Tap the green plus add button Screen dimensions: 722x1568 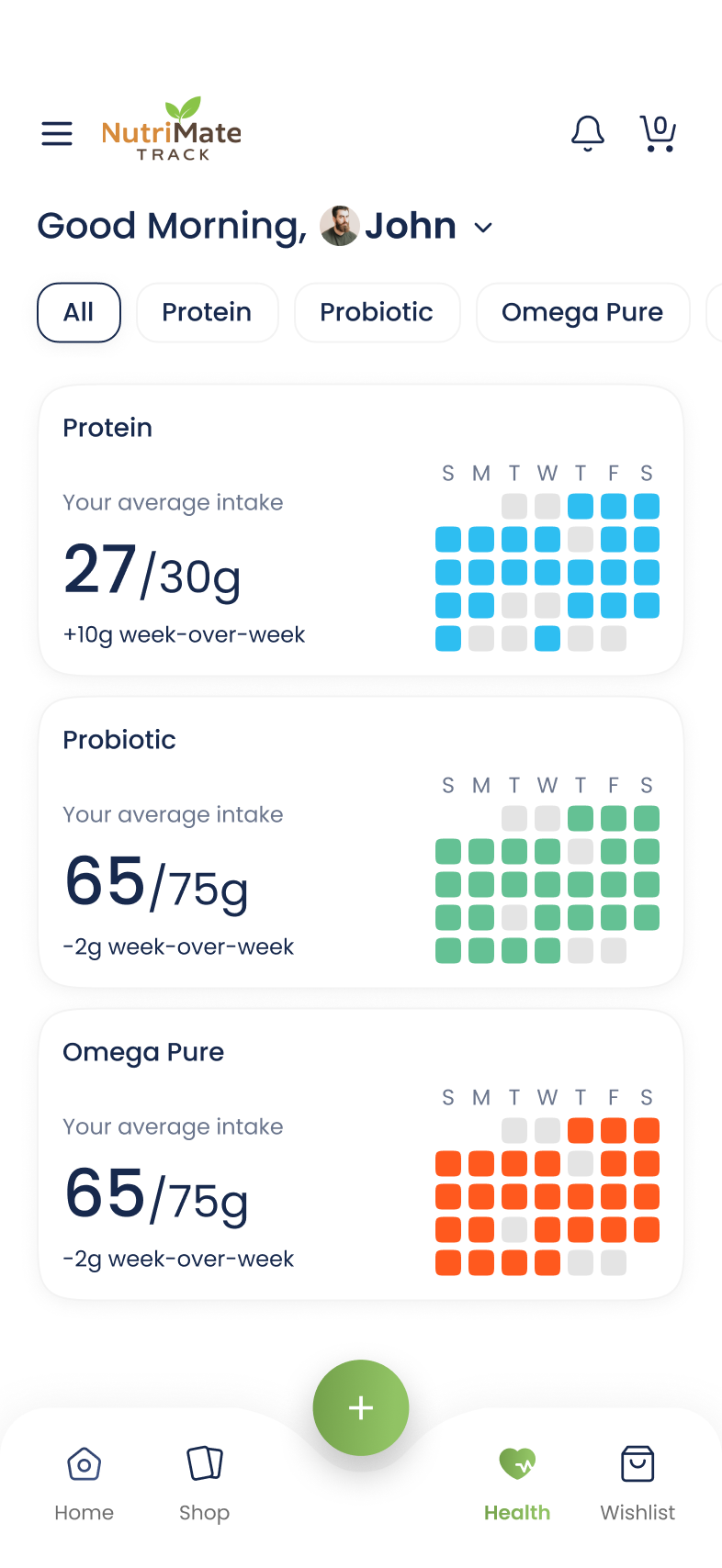point(361,1407)
